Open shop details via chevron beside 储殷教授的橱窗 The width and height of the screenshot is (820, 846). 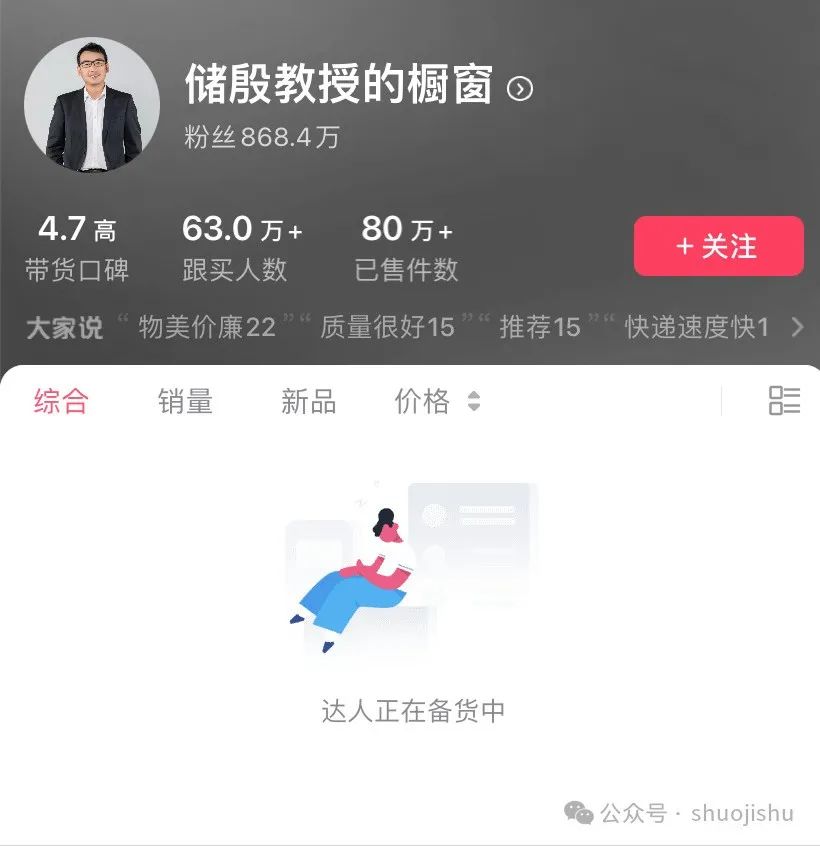point(519,90)
